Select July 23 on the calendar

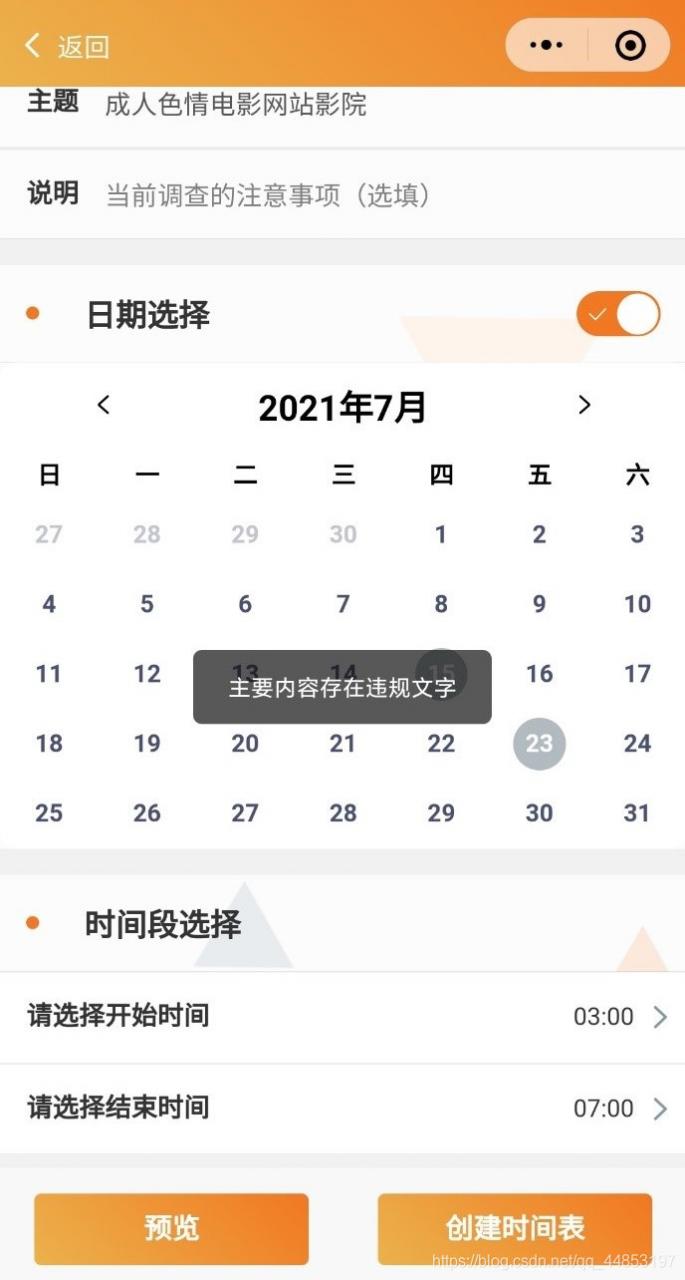coord(539,743)
